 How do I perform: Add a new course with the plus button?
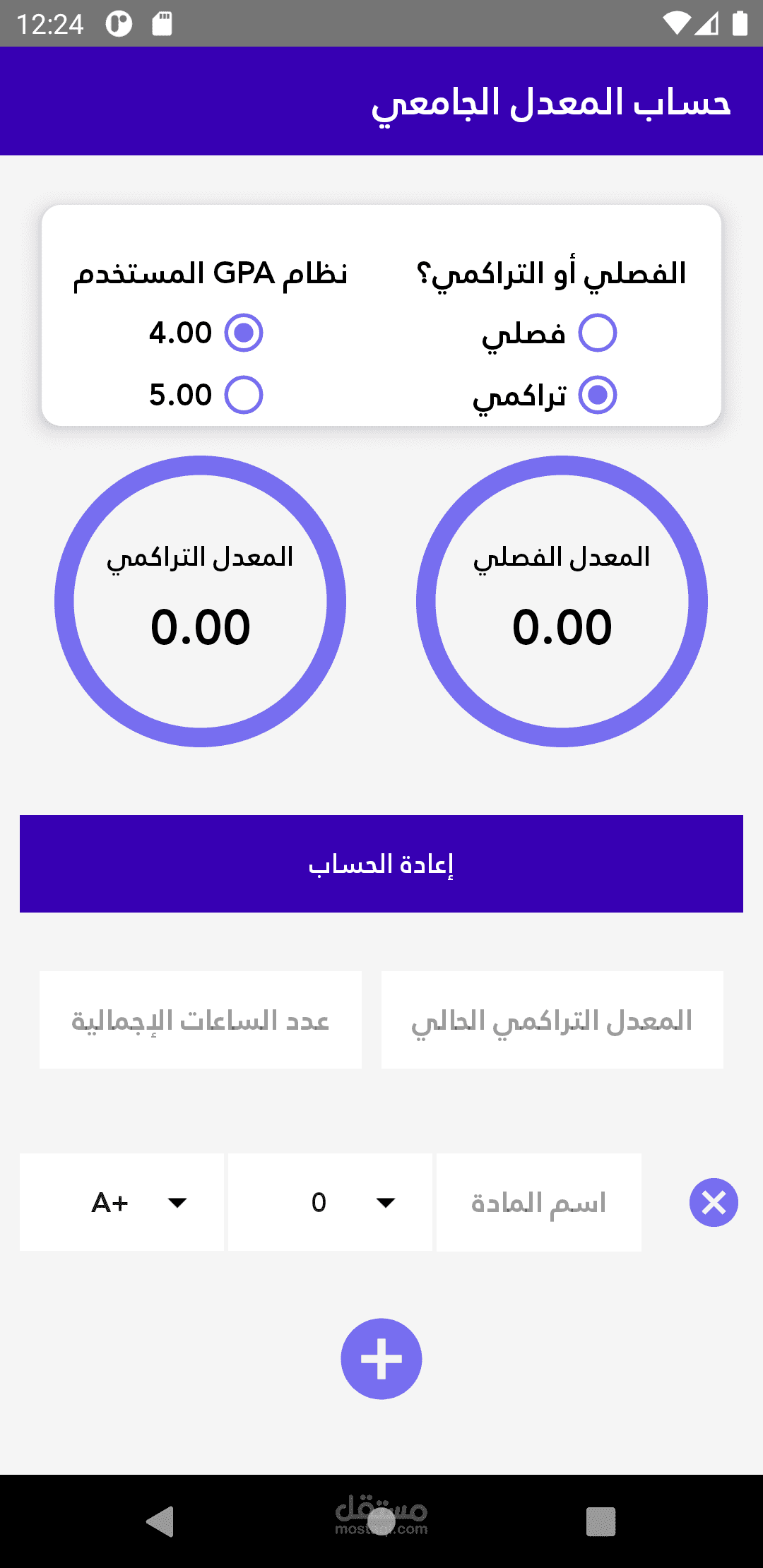tap(381, 1359)
